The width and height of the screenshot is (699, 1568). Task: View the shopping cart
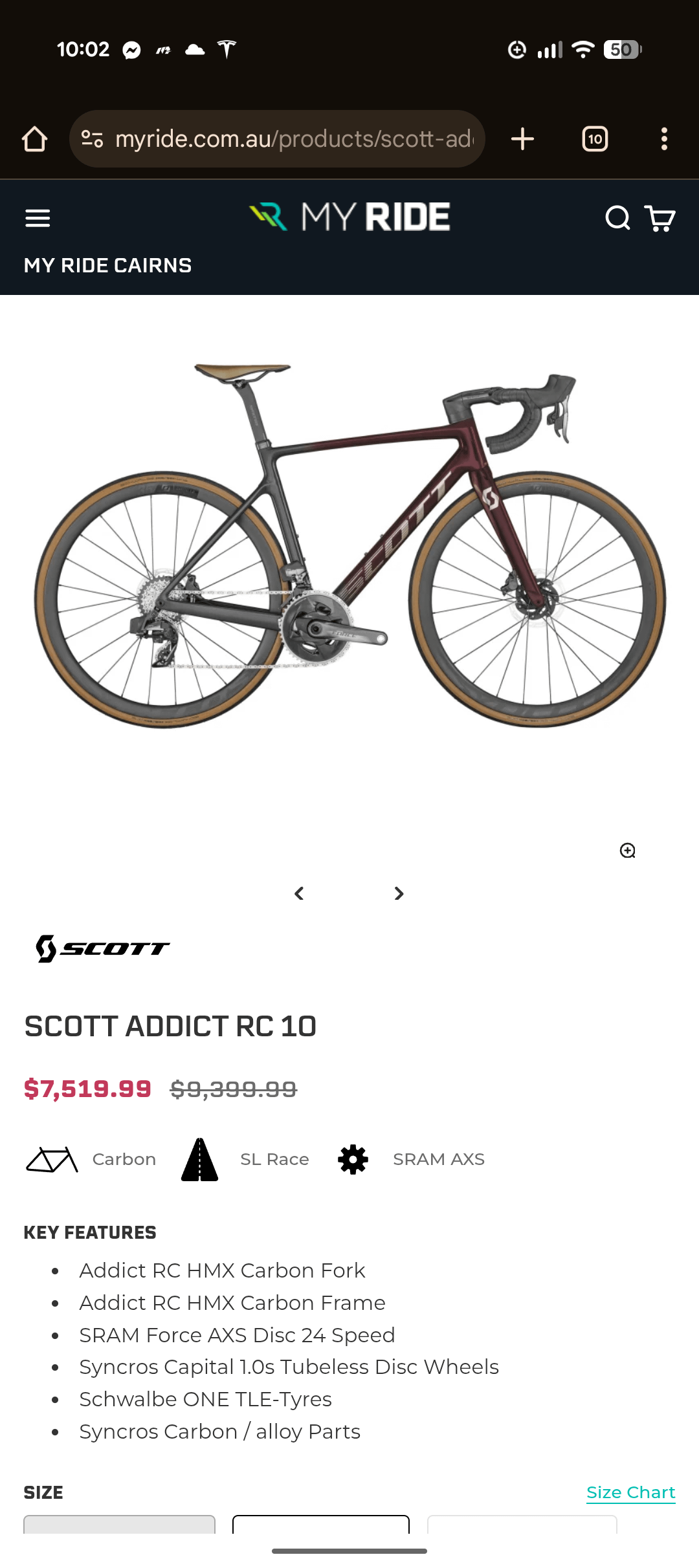click(x=660, y=218)
